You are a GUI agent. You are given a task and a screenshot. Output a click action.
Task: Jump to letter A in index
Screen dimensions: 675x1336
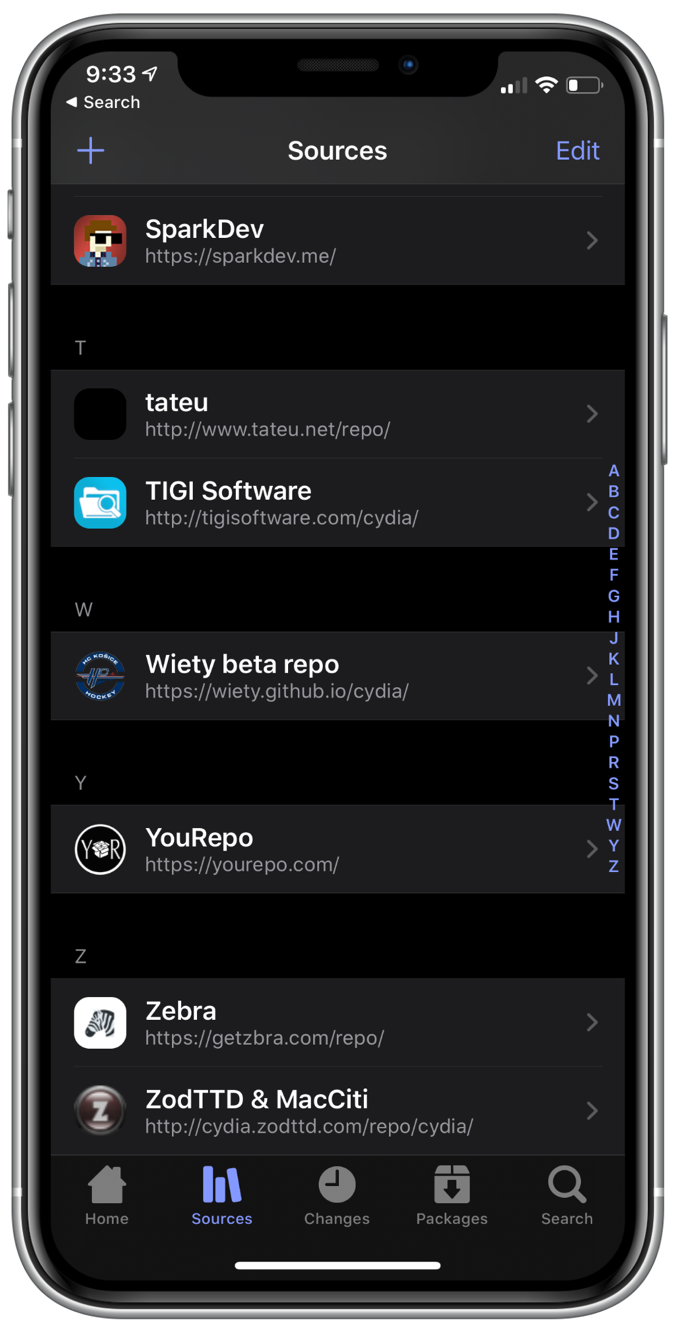point(614,471)
